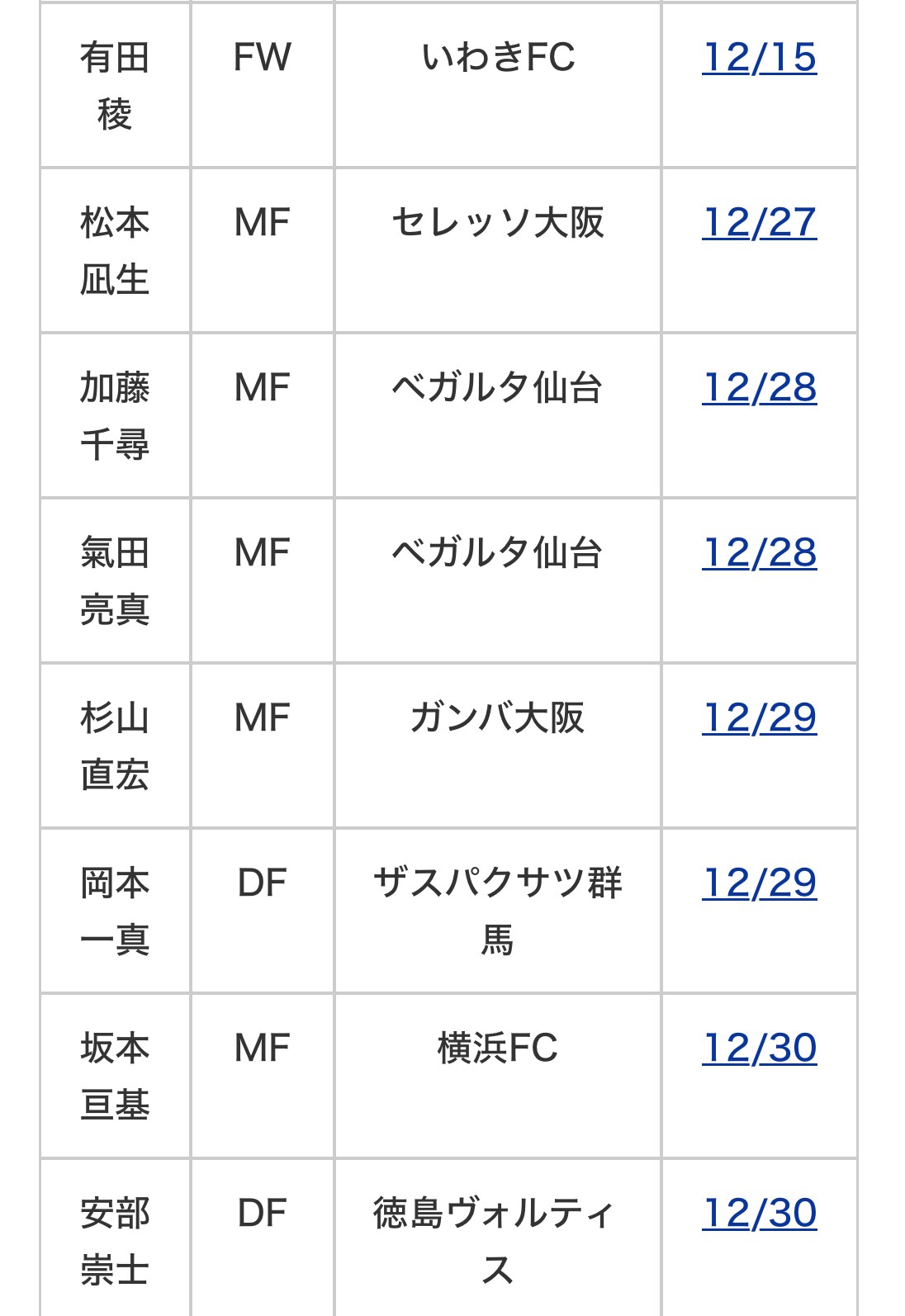Screen dimensions: 905x1316
Task: Tap the 12/30 link for 坂本亘基
Action: pyautogui.click(x=759, y=1049)
